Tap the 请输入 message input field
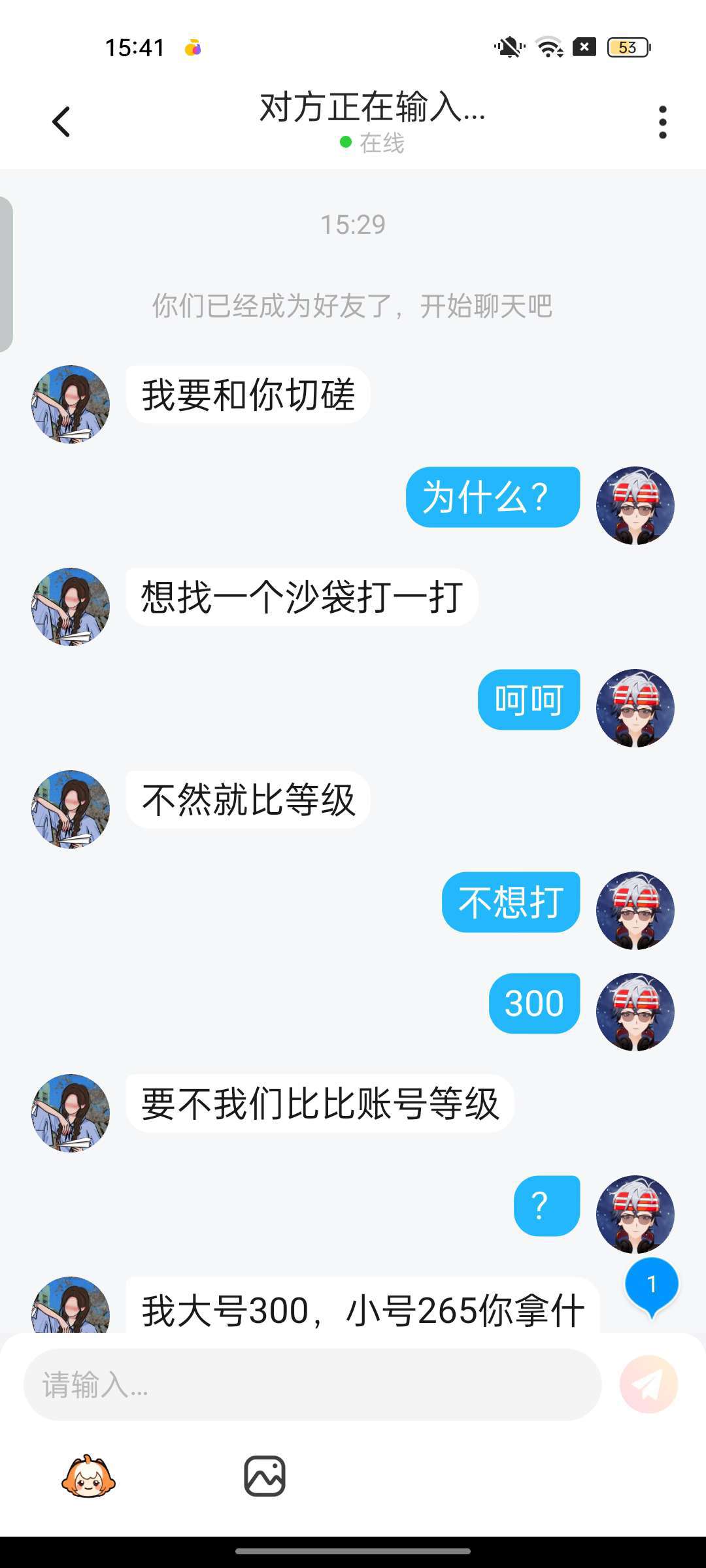 pyautogui.click(x=312, y=1384)
